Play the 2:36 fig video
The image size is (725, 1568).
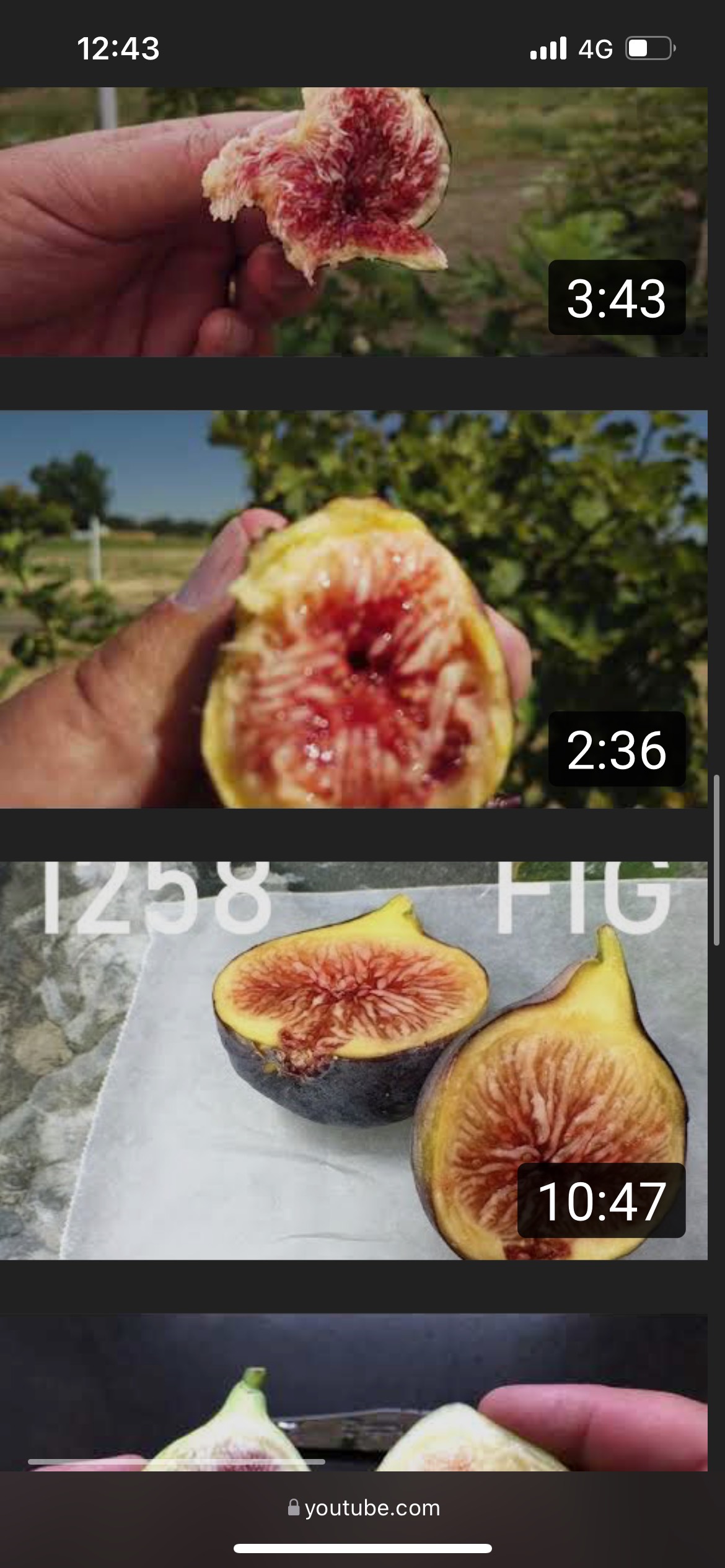pyautogui.click(x=353, y=609)
